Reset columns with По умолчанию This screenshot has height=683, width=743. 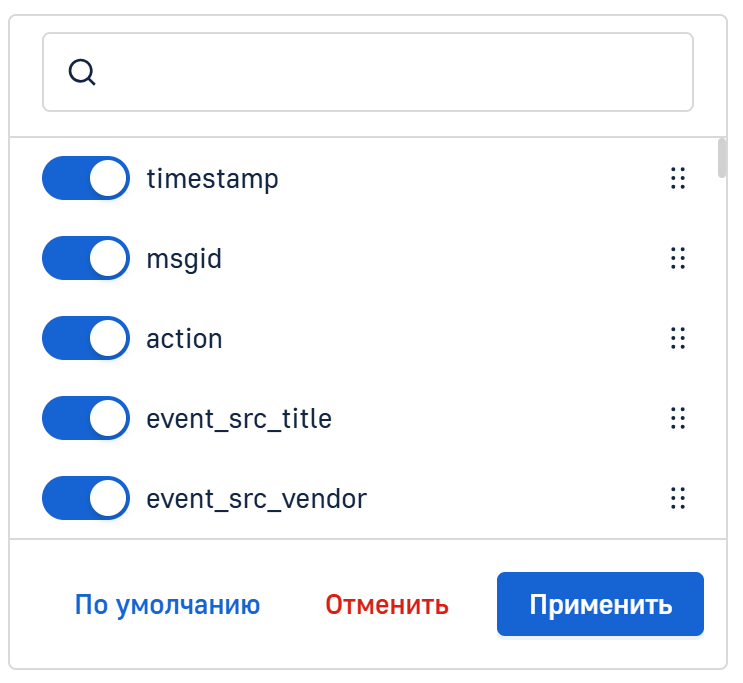(x=167, y=605)
